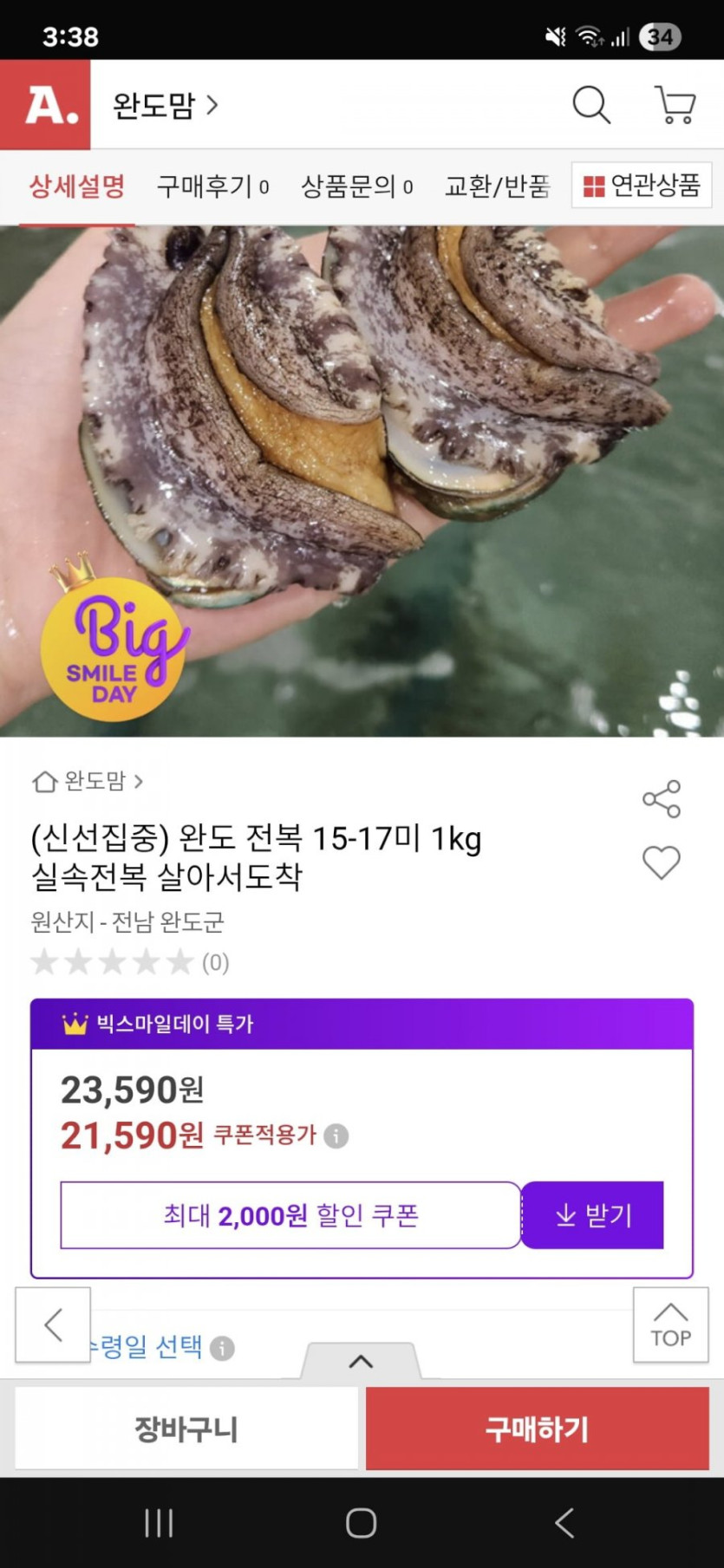Share this abalone product
The width and height of the screenshot is (724, 1568).
662,799
